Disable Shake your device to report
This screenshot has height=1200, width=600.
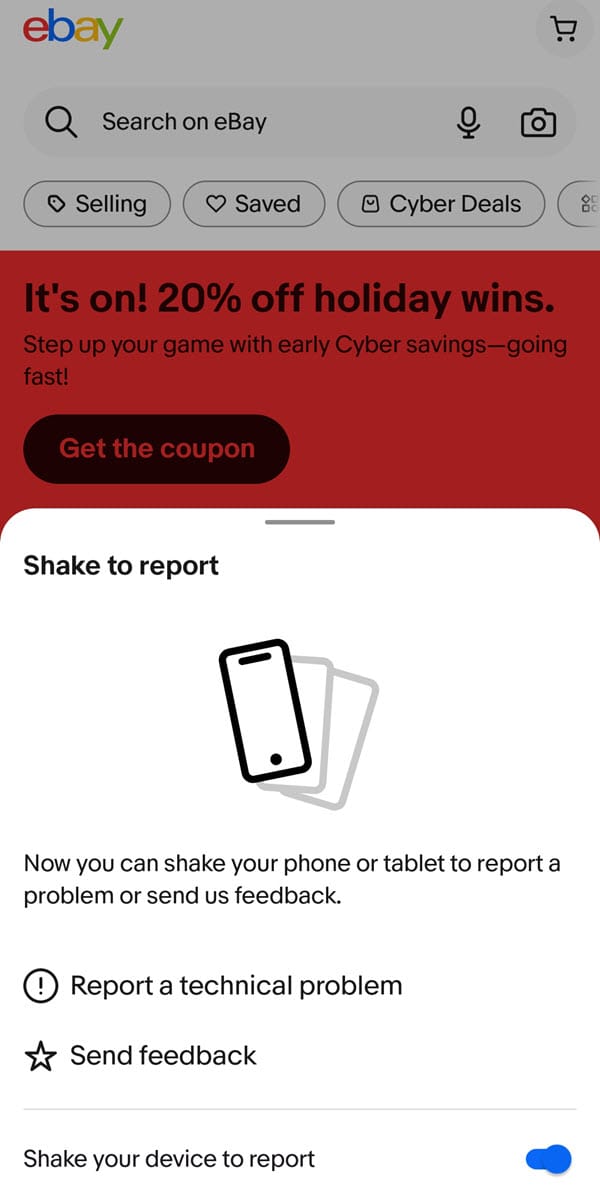548,1159
